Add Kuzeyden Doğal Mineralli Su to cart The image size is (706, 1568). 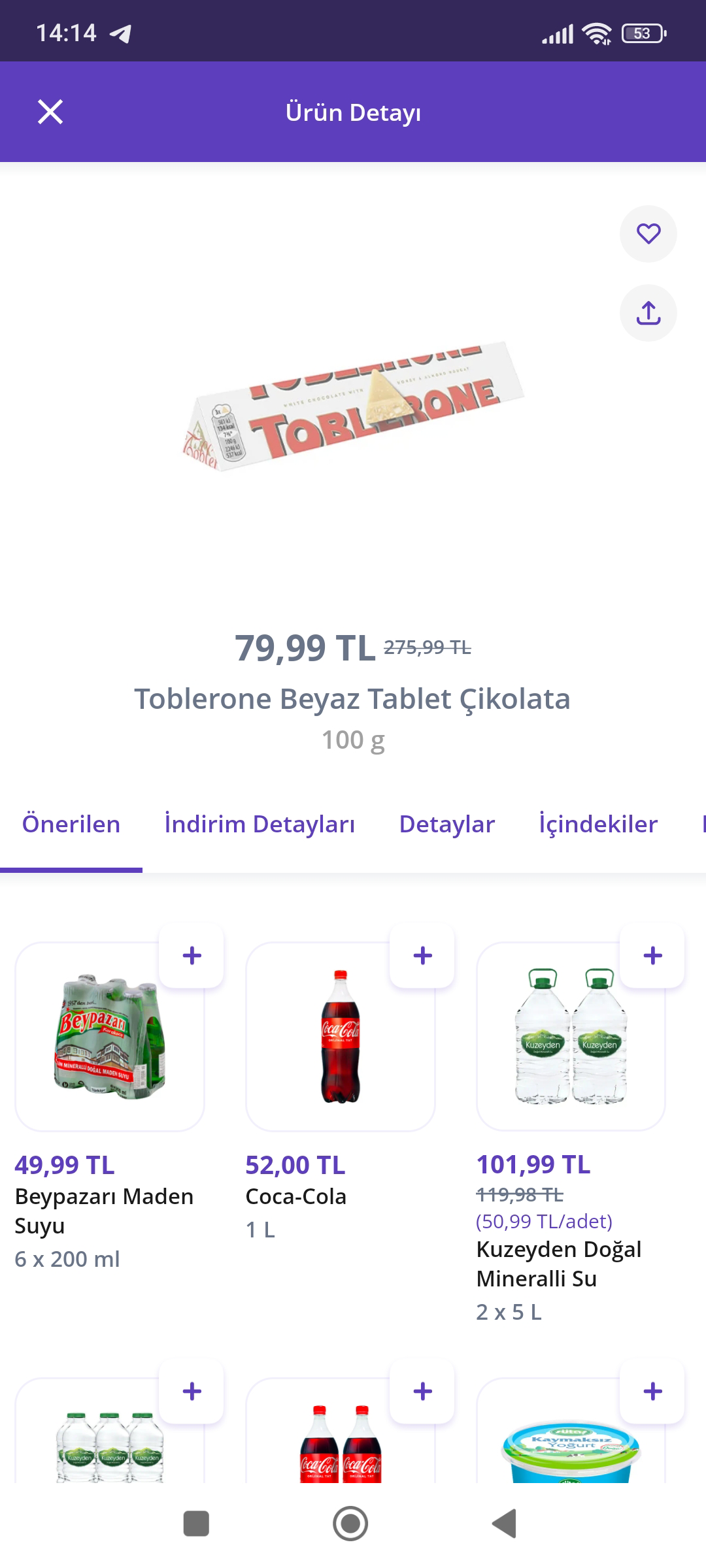pos(652,956)
